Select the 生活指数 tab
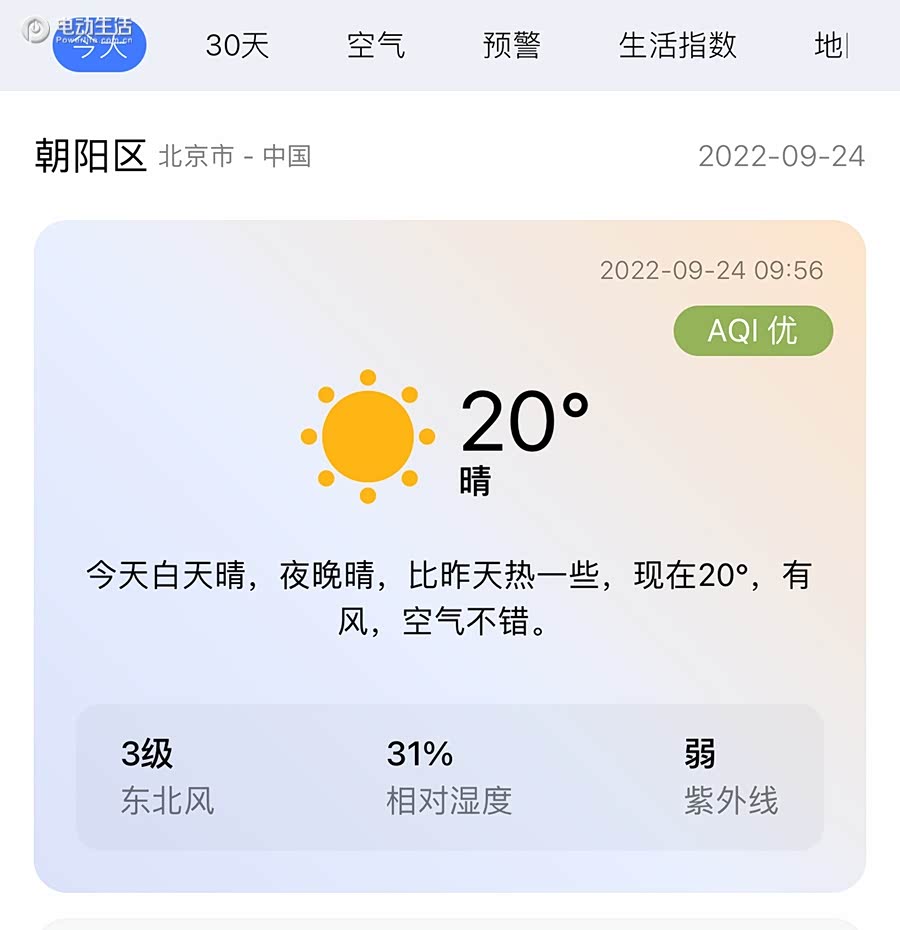The height and width of the screenshot is (930, 900). pyautogui.click(x=678, y=46)
